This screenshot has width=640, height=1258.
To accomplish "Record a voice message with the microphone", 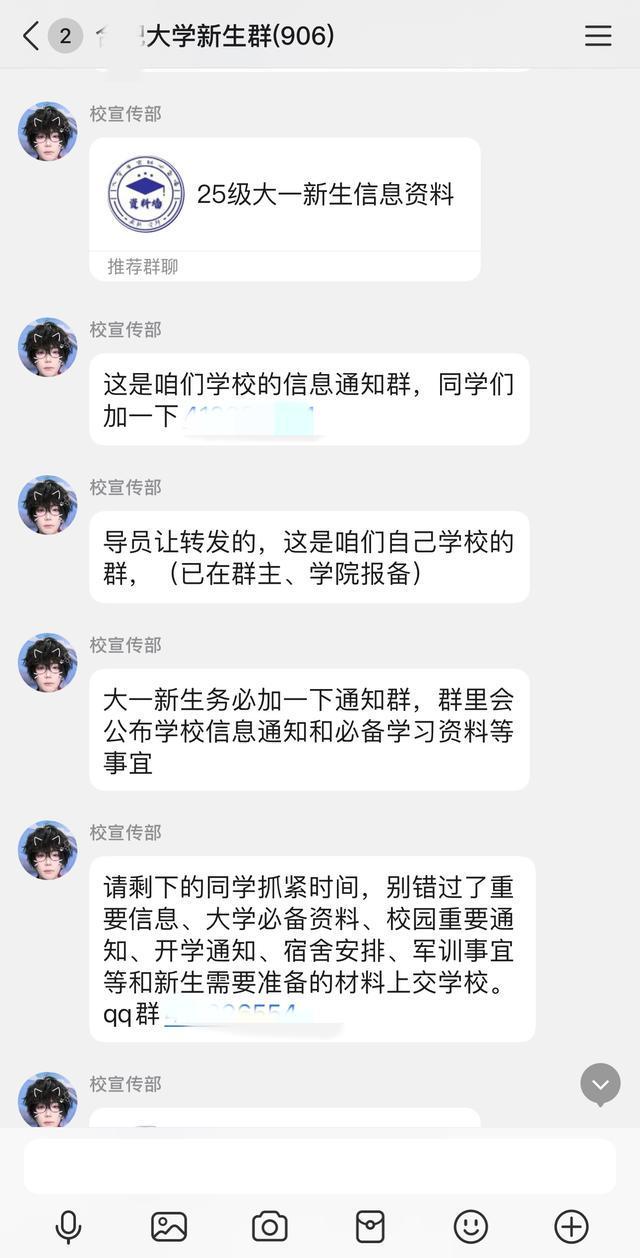I will tap(68, 1226).
